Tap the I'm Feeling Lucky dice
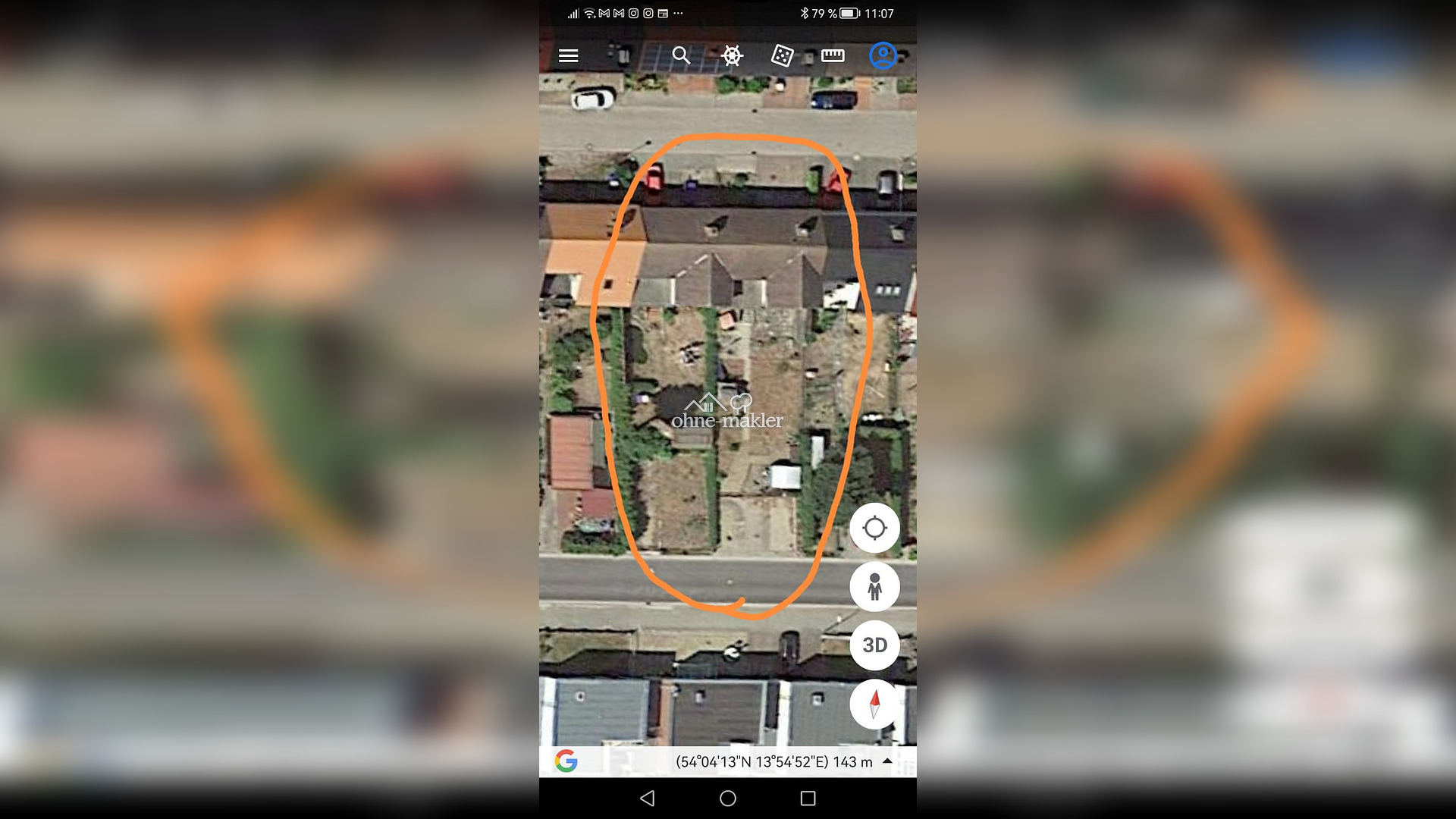 782,55
